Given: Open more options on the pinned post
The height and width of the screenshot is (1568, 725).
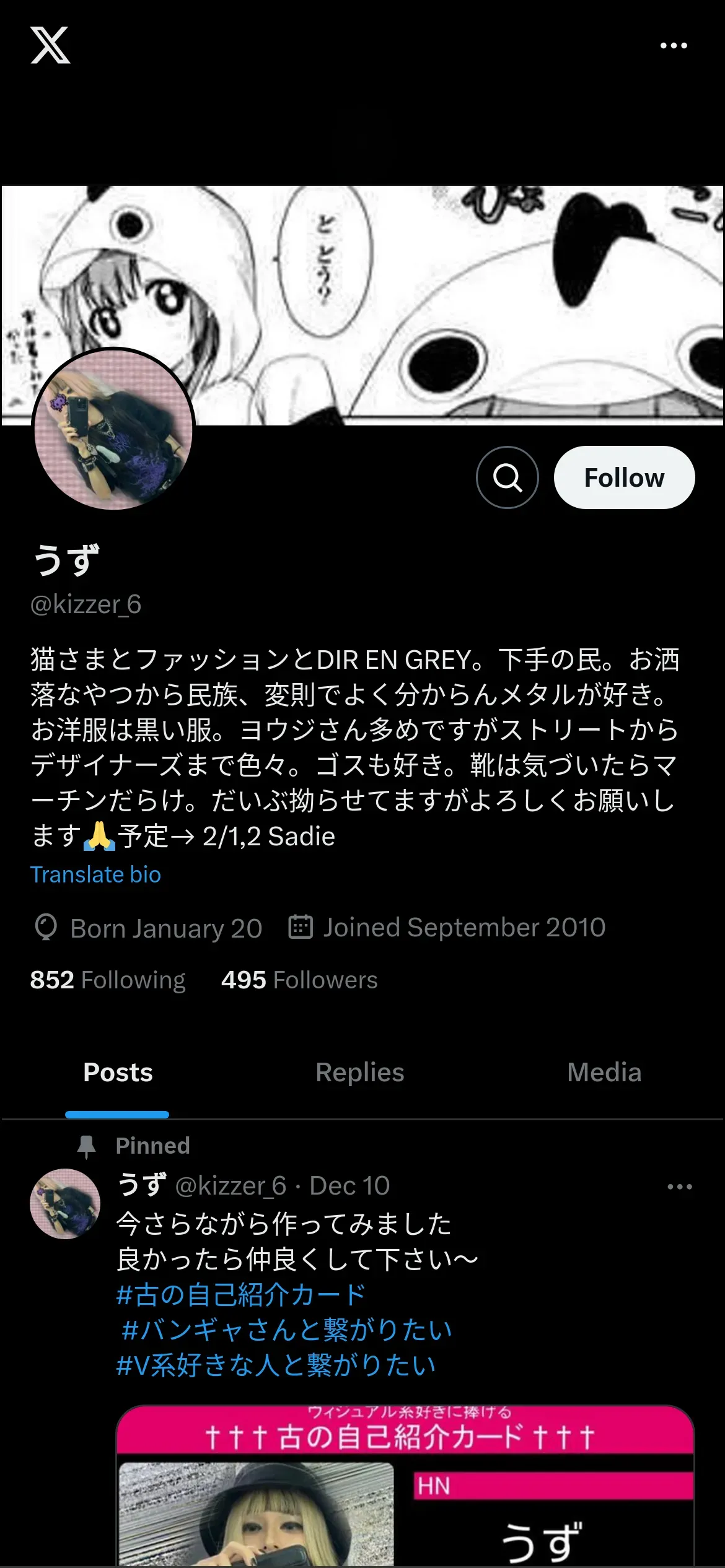Looking at the screenshot, I should click(679, 1187).
